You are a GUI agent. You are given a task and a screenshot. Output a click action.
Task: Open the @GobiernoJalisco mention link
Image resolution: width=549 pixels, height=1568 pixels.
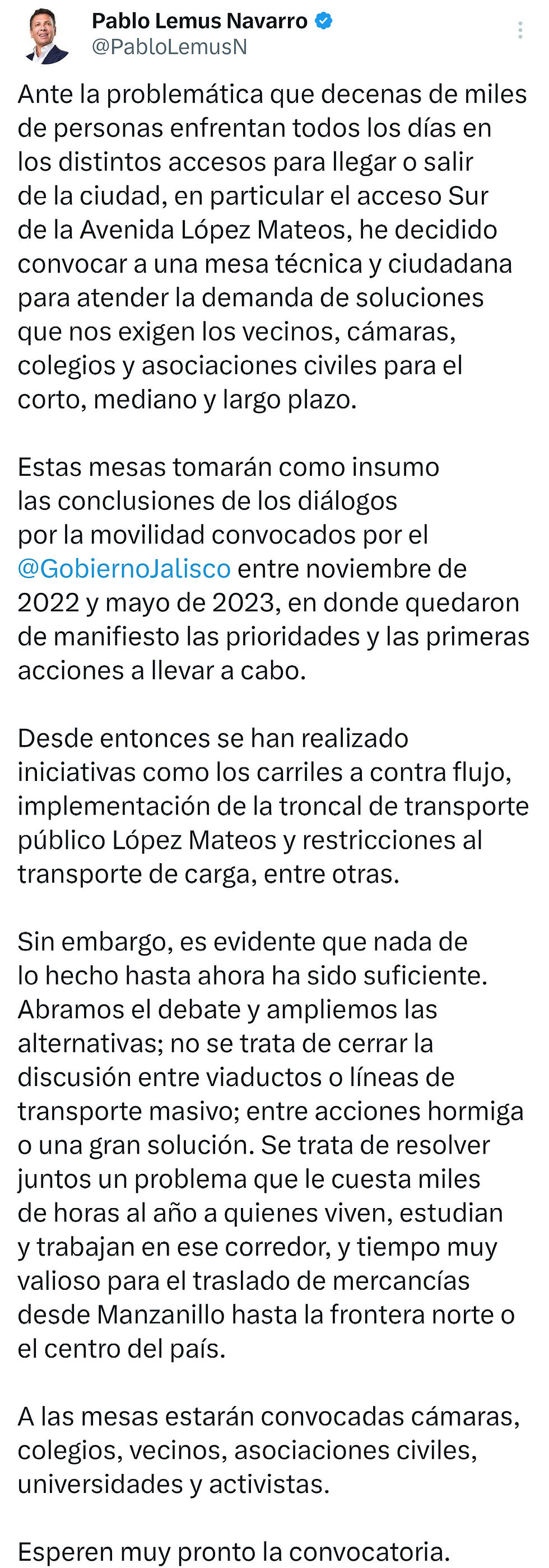124,569
